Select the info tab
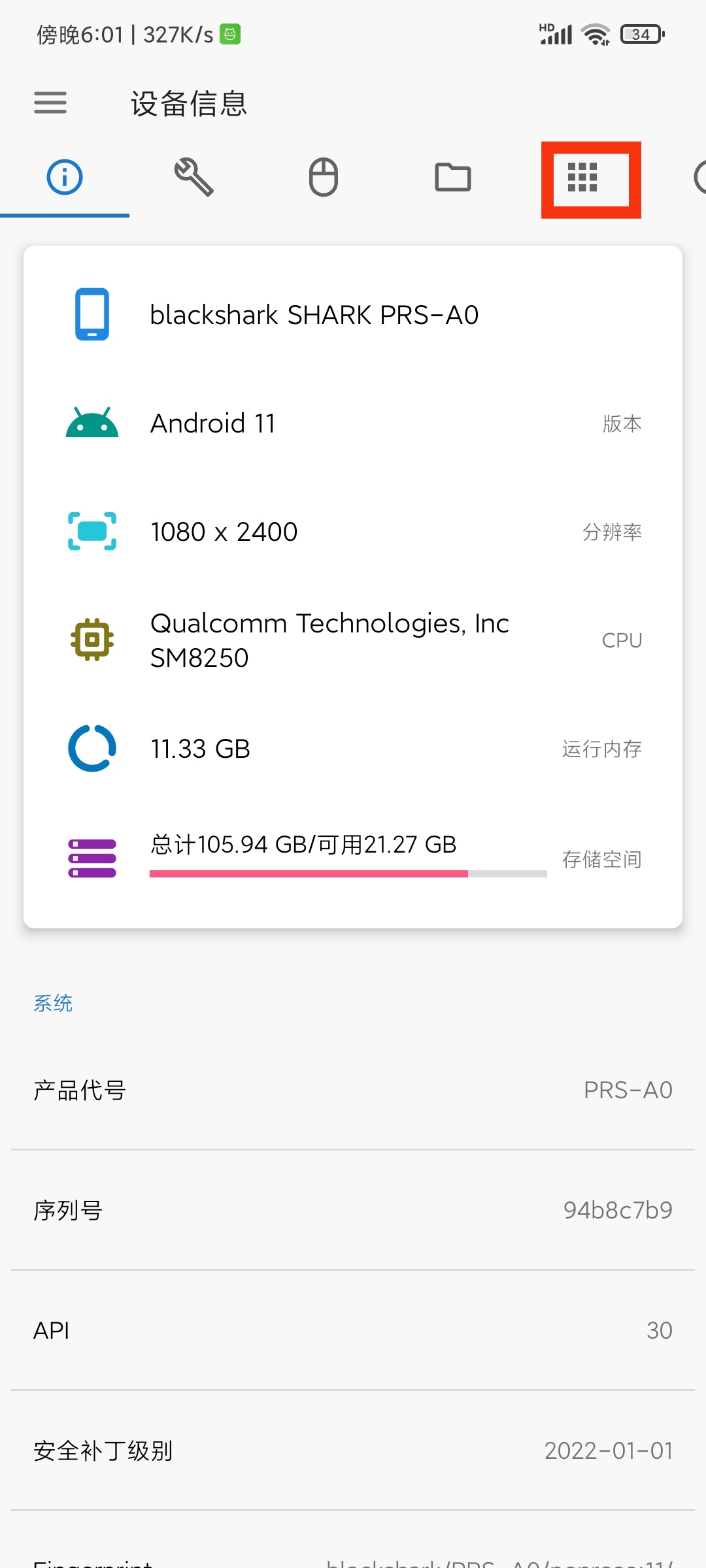Viewport: 706px width, 1568px height. tap(65, 177)
